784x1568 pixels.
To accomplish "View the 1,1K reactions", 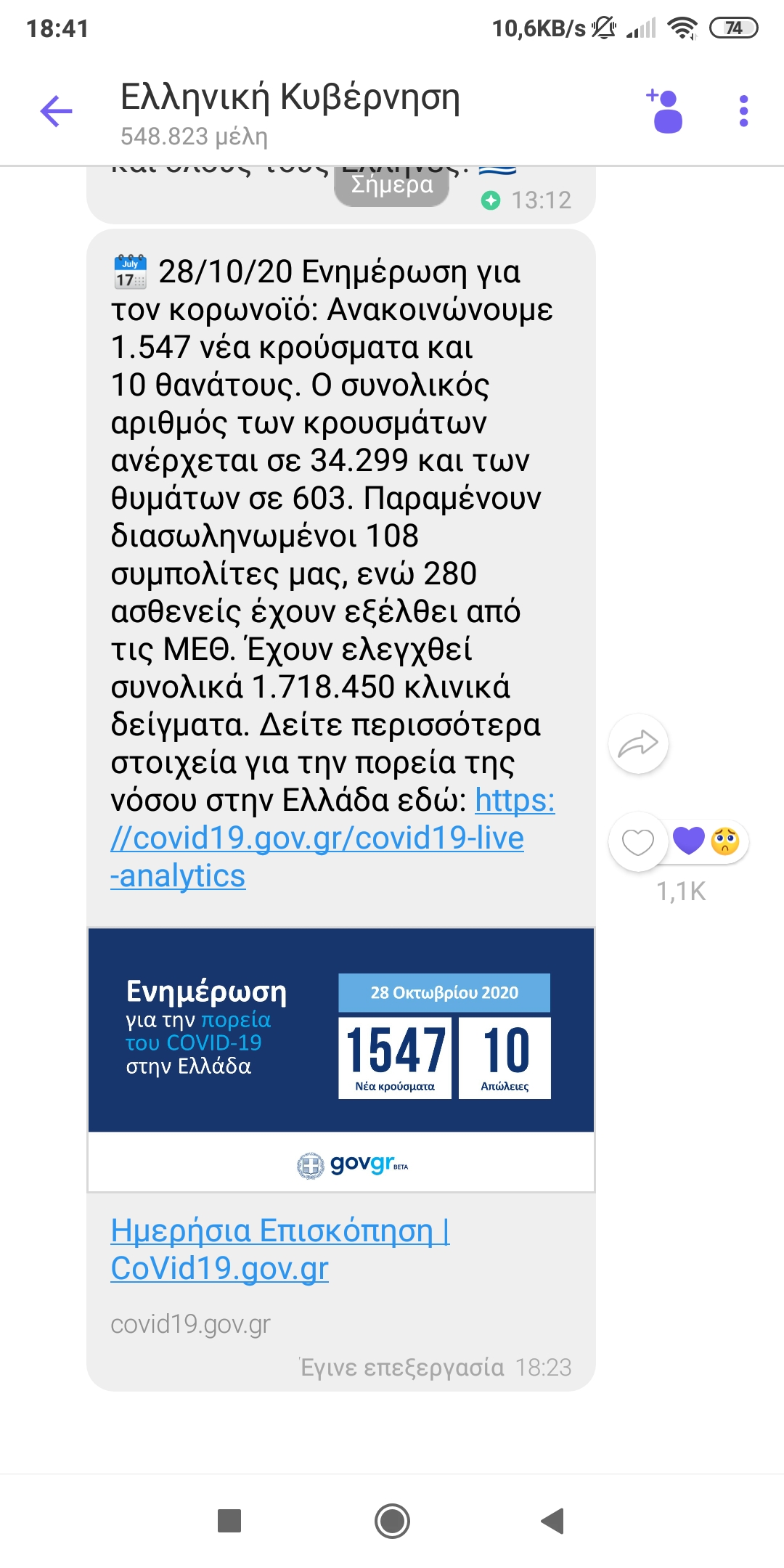I will pyautogui.click(x=681, y=891).
